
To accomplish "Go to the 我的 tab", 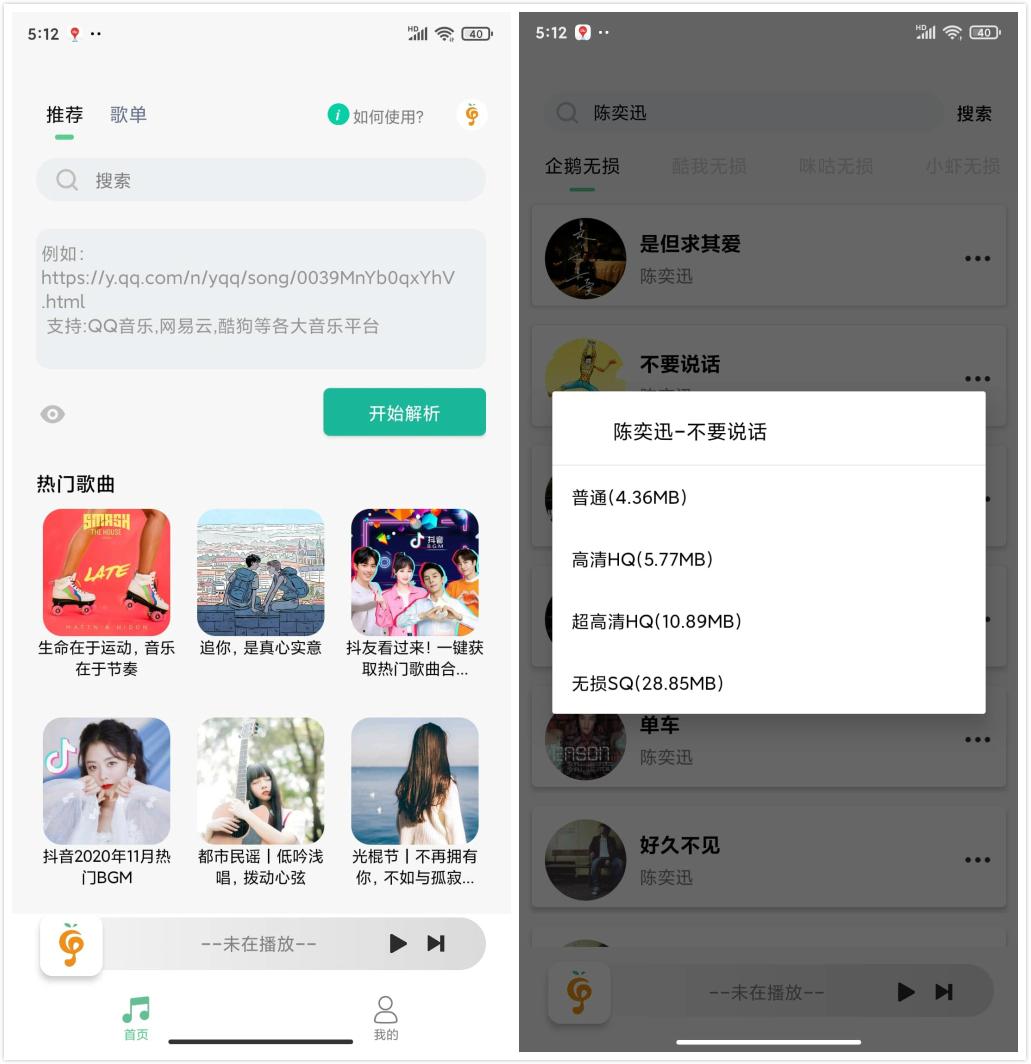I will 386,1018.
